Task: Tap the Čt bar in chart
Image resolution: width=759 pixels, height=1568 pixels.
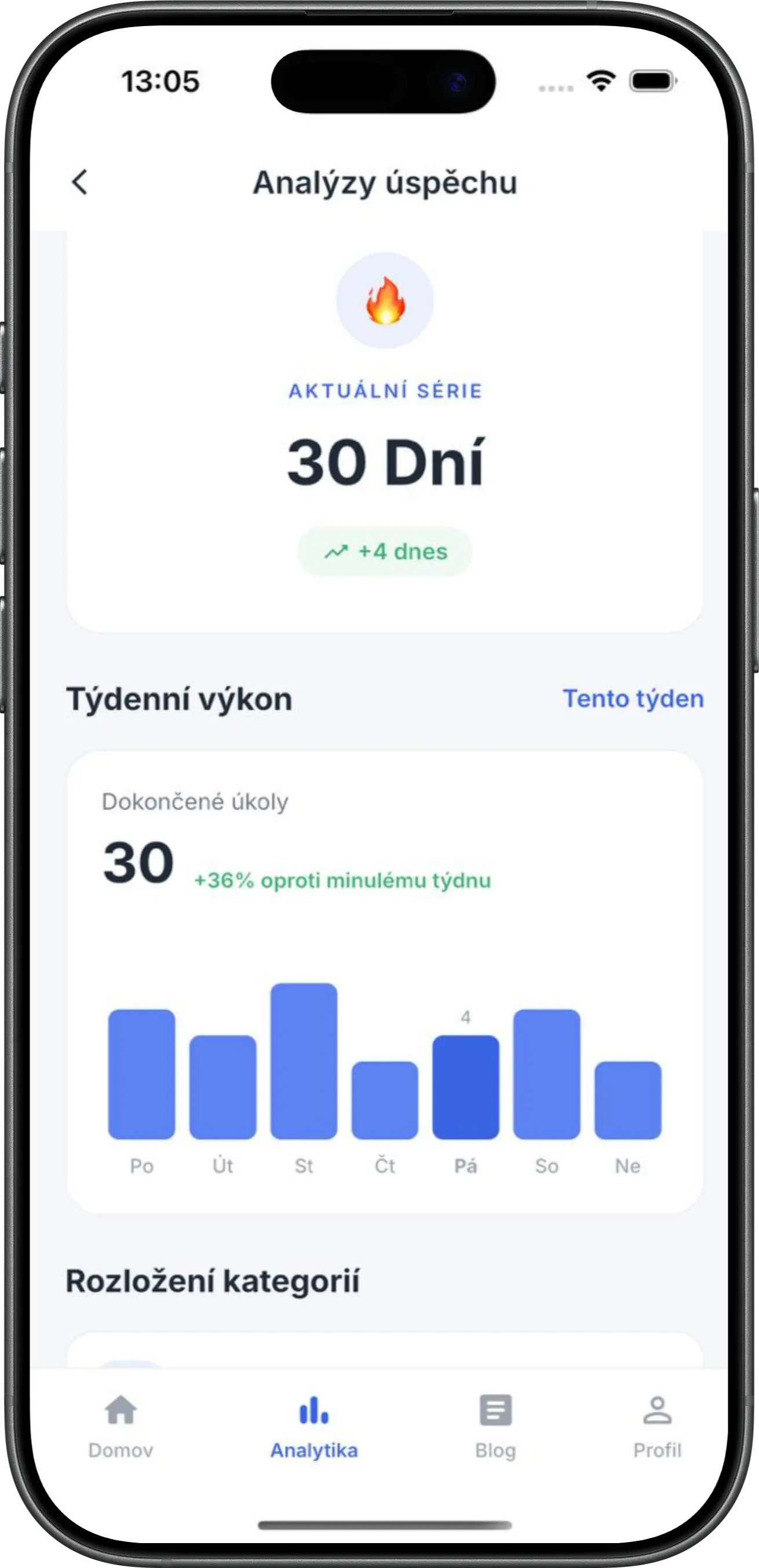Action: (384, 1100)
